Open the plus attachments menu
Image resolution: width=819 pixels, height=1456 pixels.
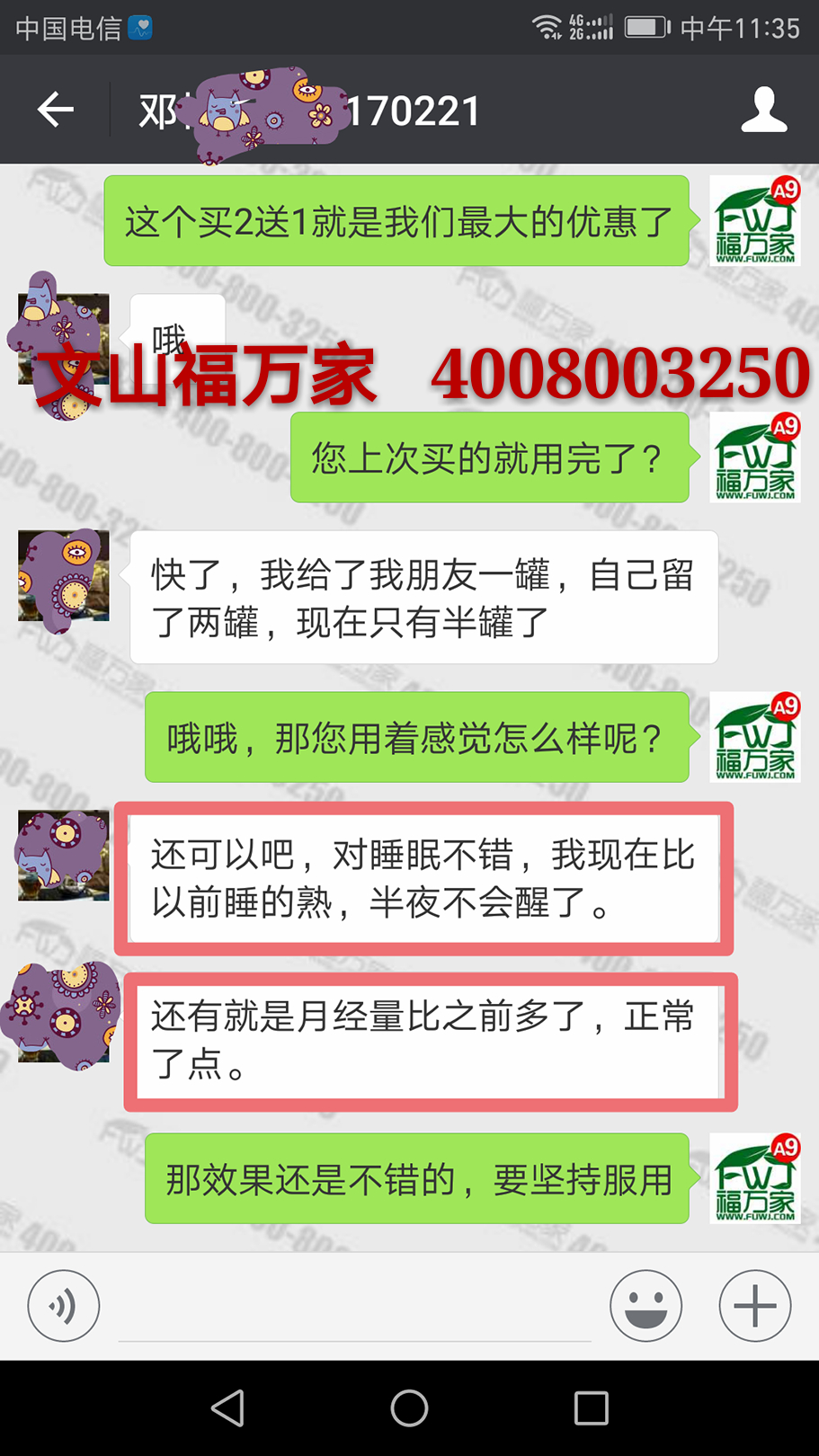(x=754, y=1306)
